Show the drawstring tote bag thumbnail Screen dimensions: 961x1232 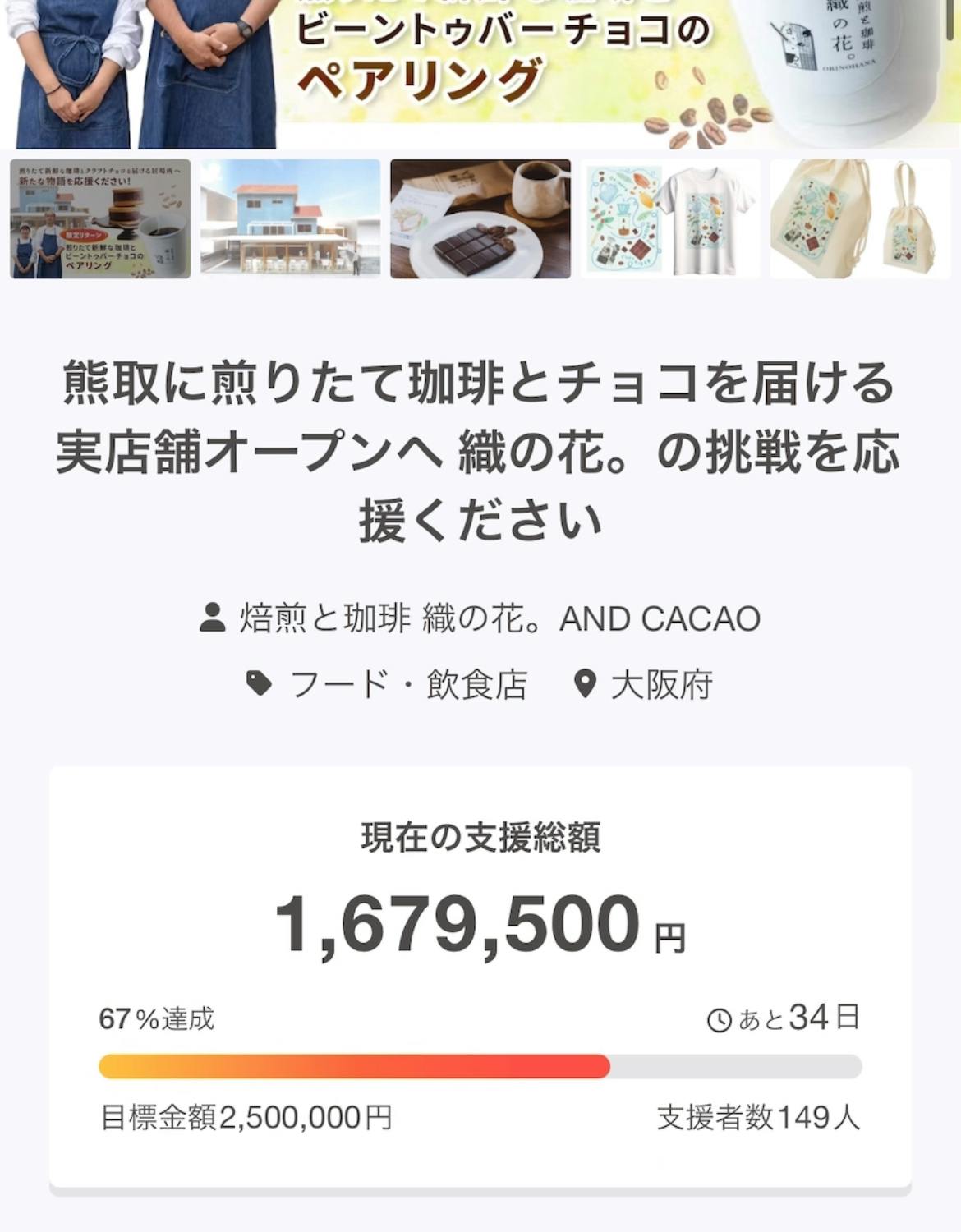(x=859, y=218)
